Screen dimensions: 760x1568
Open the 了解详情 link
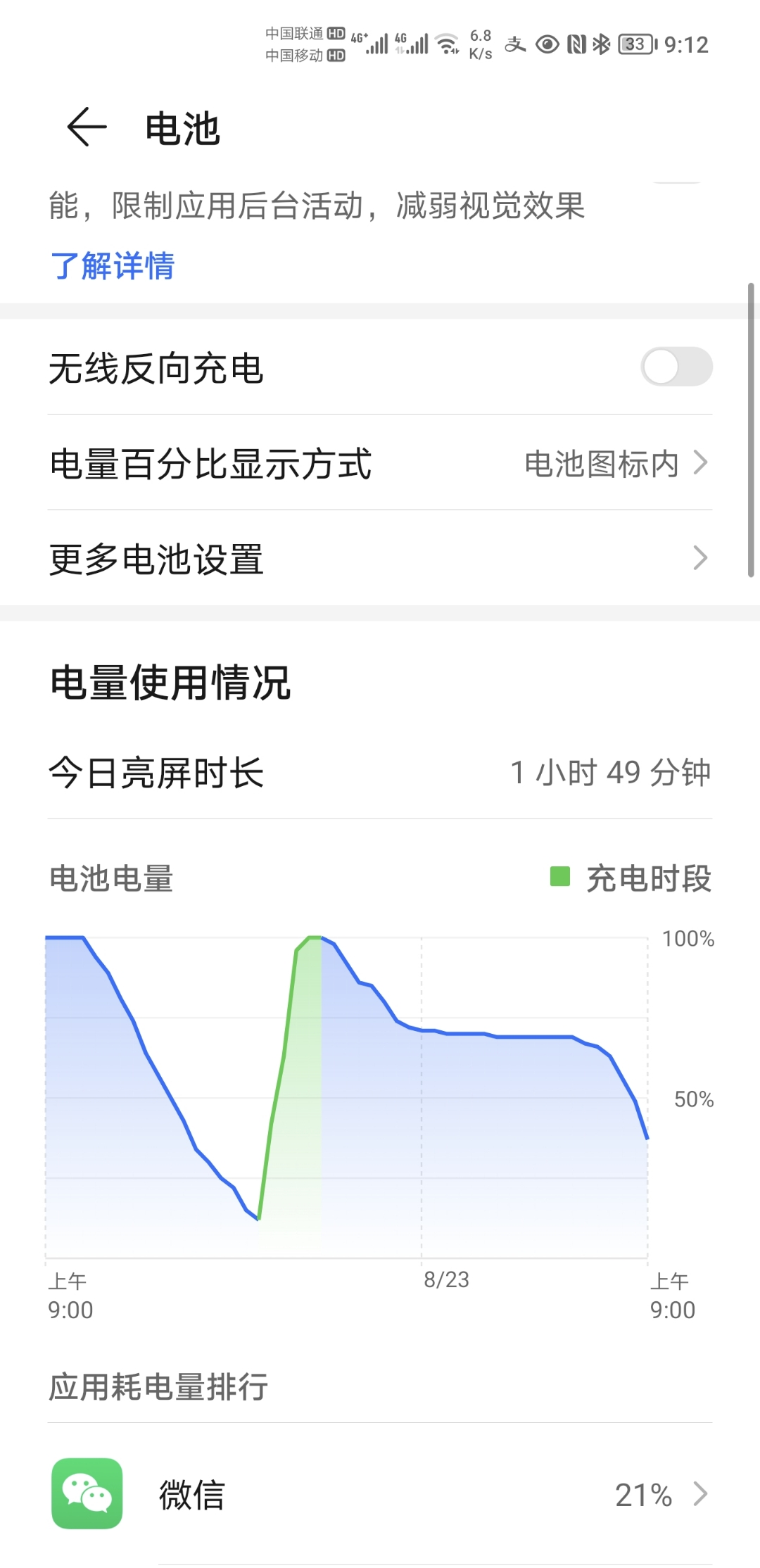113,266
